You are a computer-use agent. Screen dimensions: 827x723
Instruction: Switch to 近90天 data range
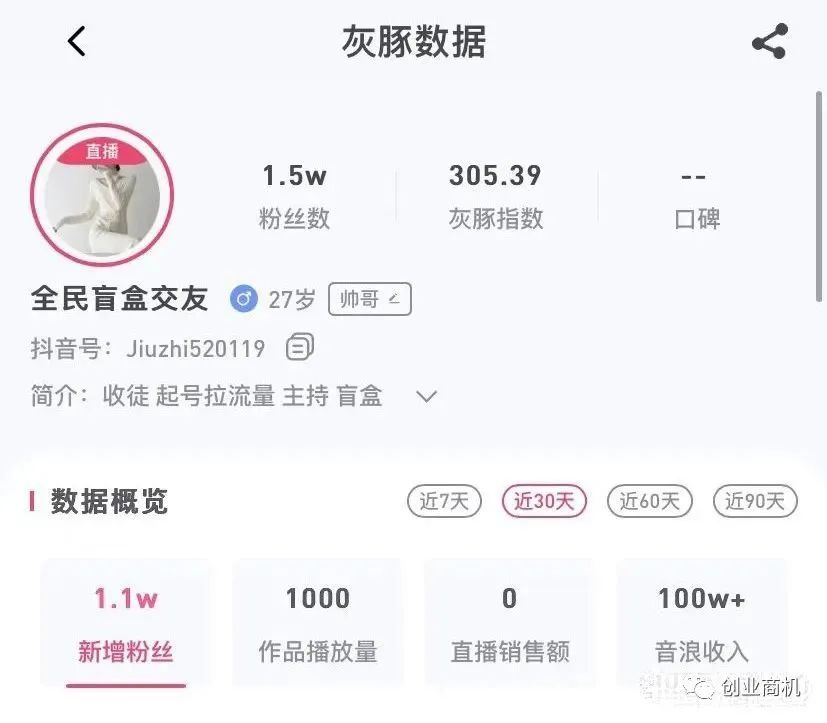[x=755, y=501]
